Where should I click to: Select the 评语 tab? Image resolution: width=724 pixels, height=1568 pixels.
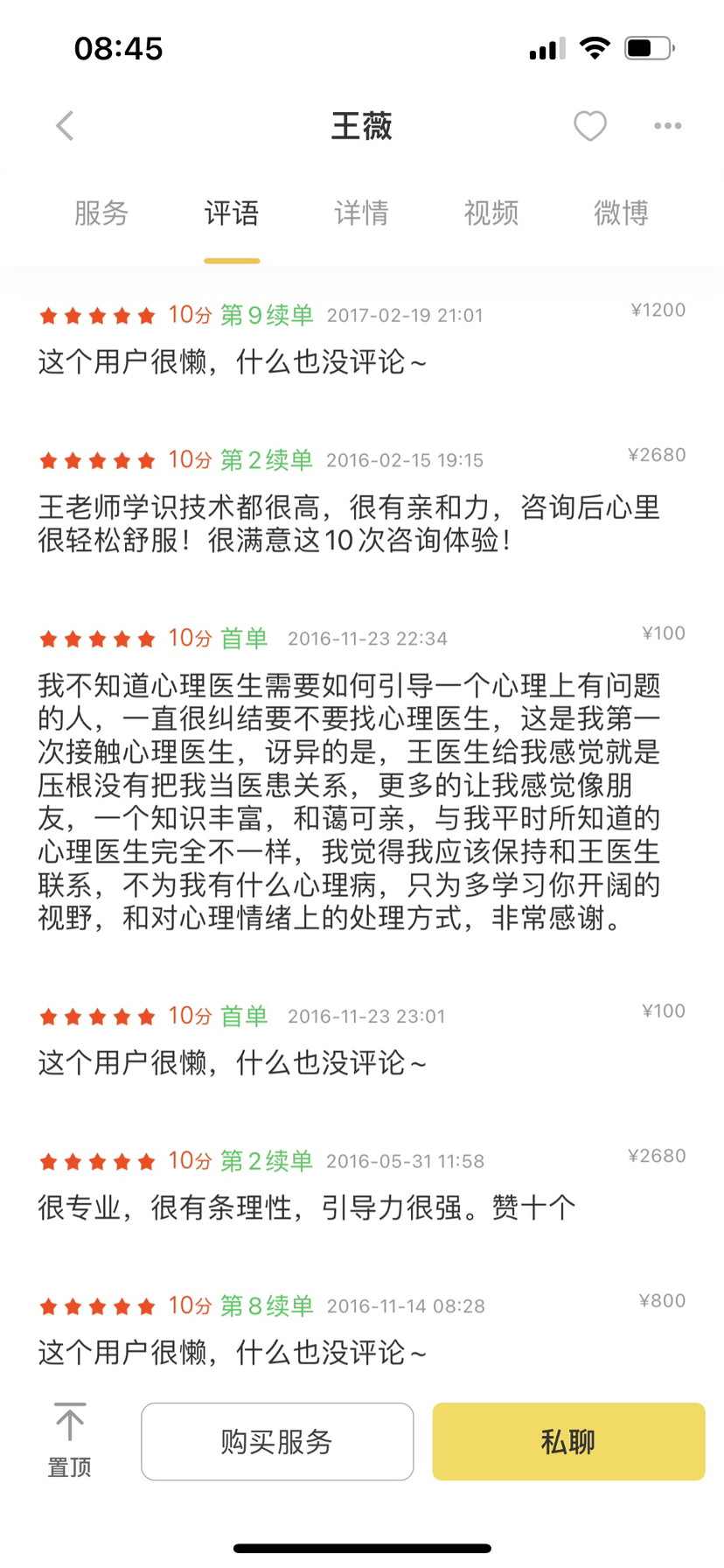tap(232, 213)
